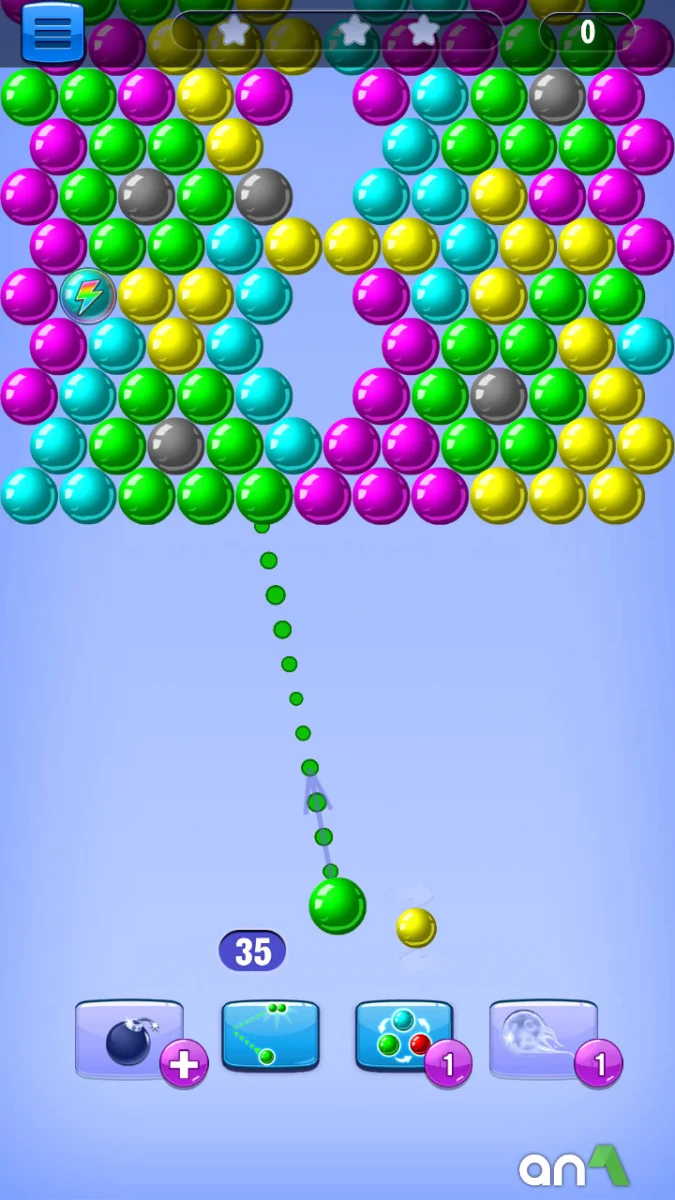The width and height of the screenshot is (675, 1200).
Task: Swap to the yellow next bubble
Action: 416,927
